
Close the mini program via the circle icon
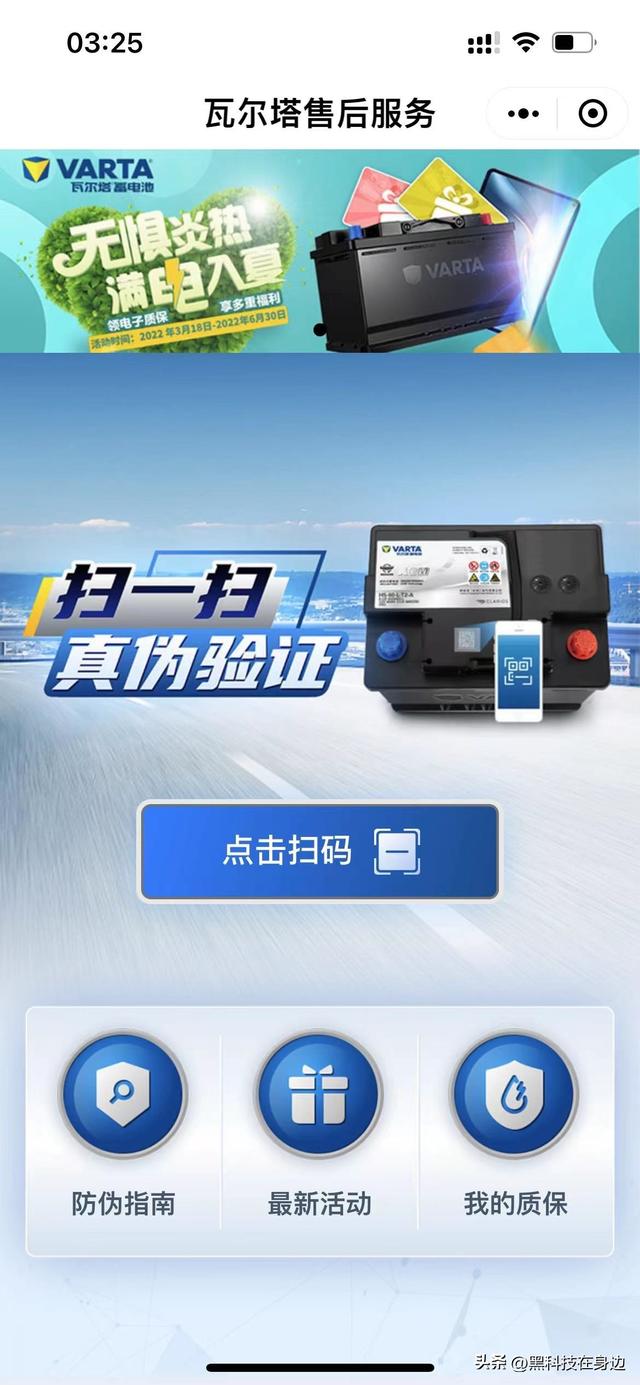tap(593, 114)
